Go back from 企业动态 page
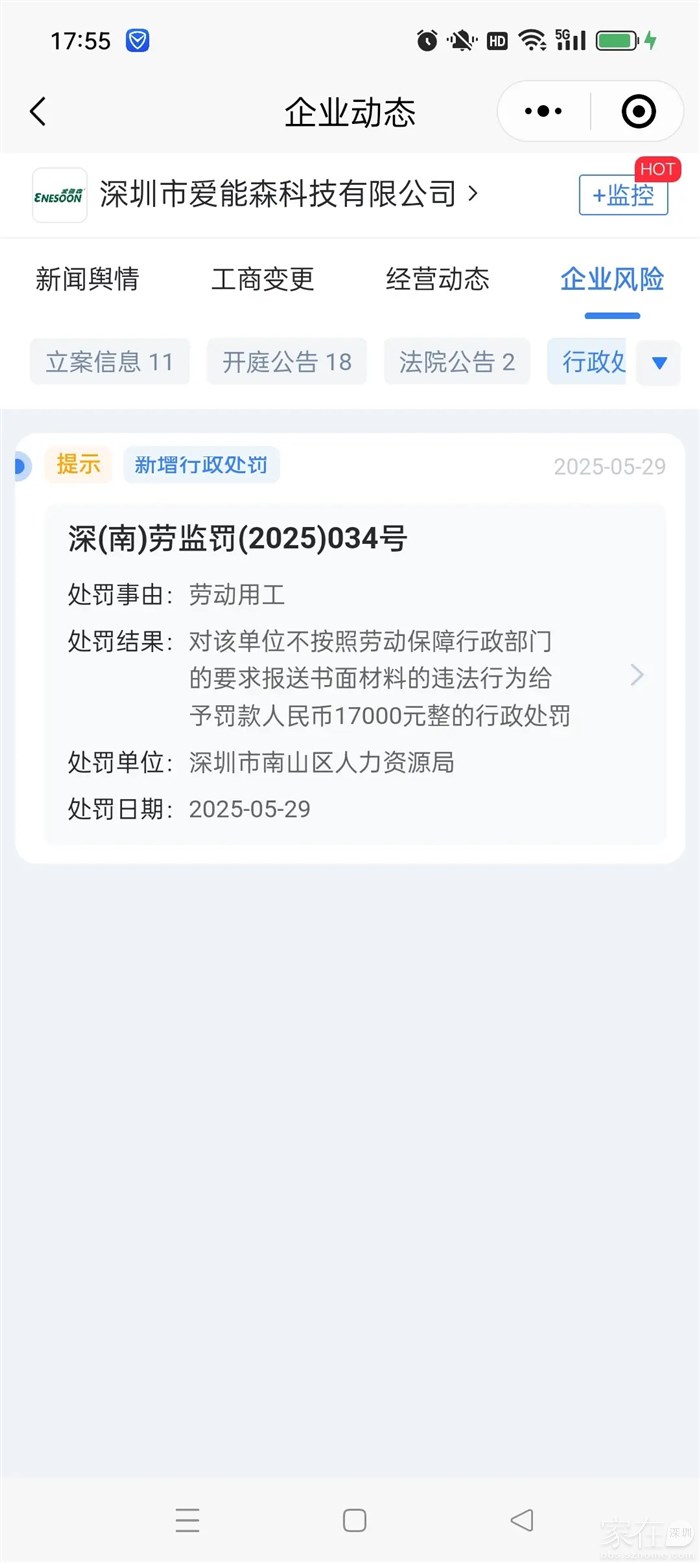The width and height of the screenshot is (700, 1563). click(x=38, y=111)
